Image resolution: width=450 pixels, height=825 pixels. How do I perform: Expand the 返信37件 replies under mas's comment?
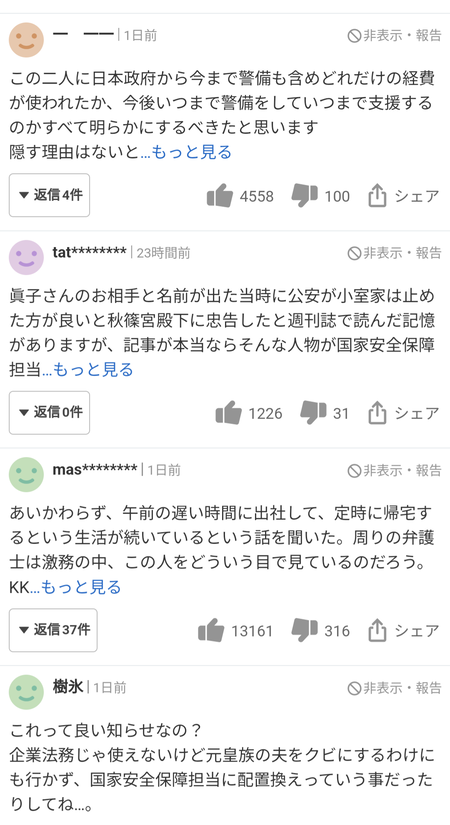[53, 630]
